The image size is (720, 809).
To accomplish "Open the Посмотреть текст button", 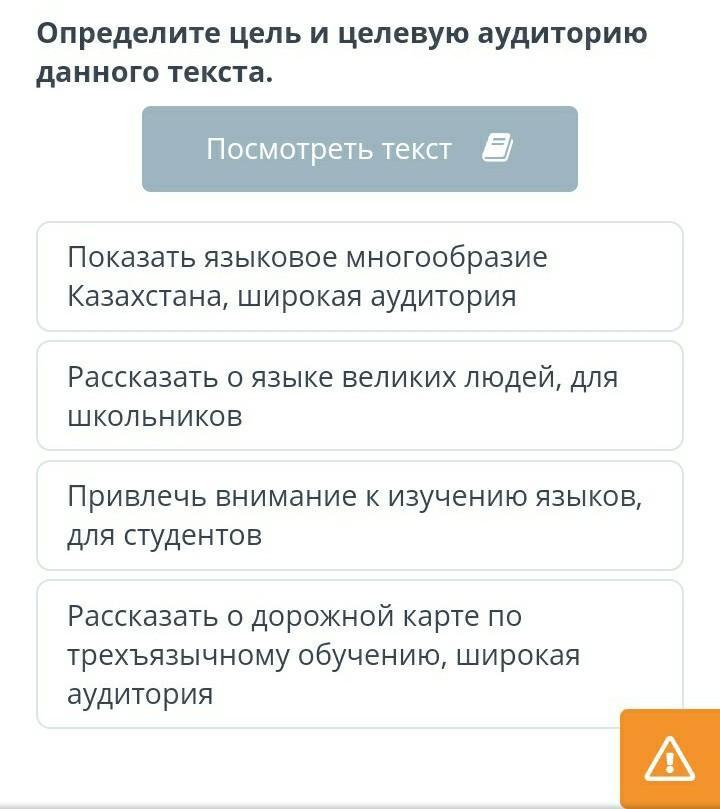I will pyautogui.click(x=359, y=149).
